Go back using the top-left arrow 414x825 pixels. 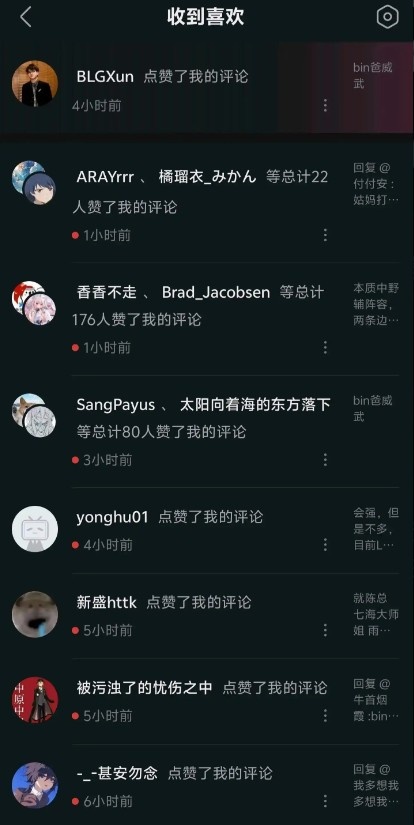(x=26, y=17)
